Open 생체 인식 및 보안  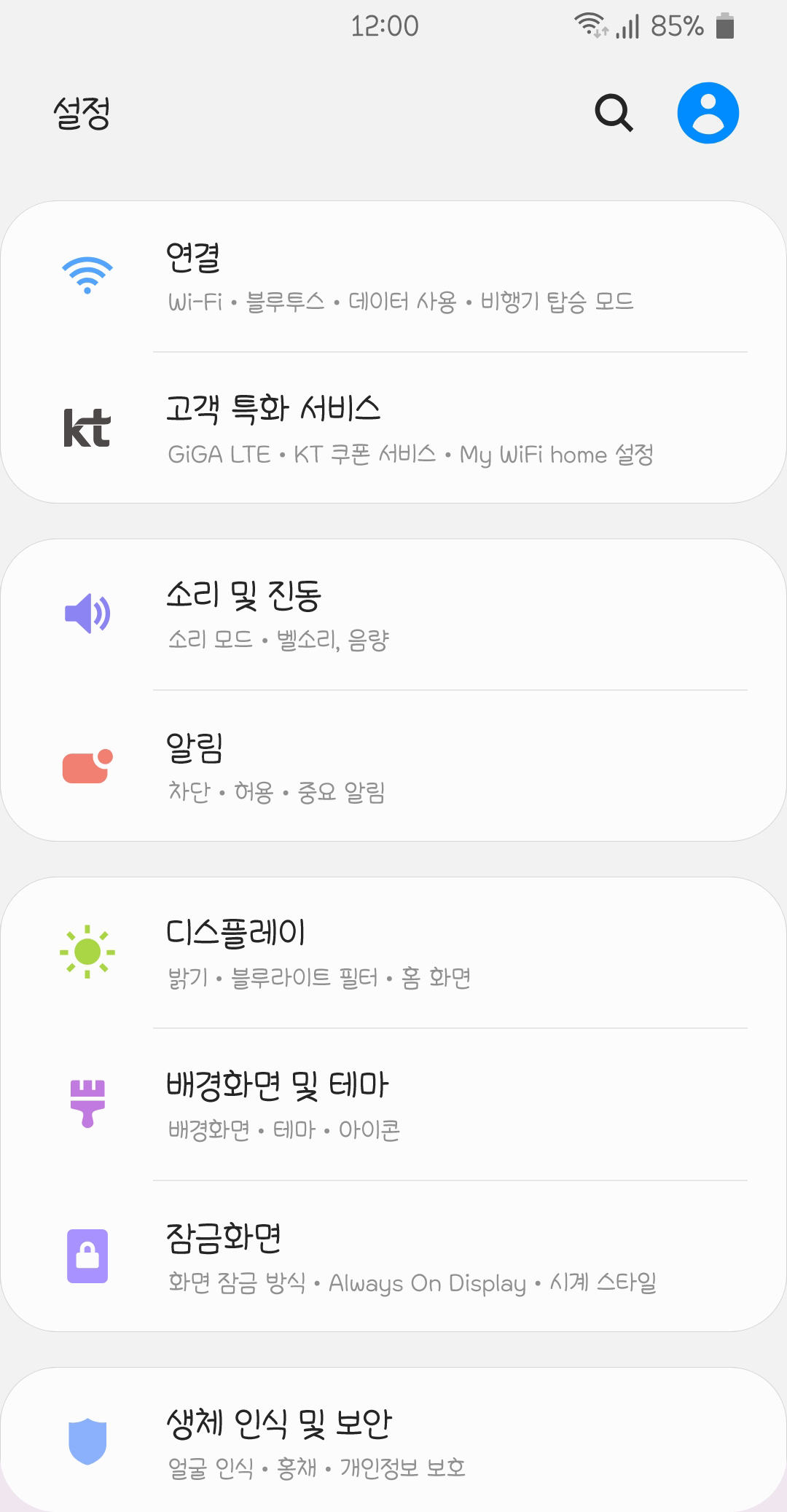click(x=393, y=1440)
